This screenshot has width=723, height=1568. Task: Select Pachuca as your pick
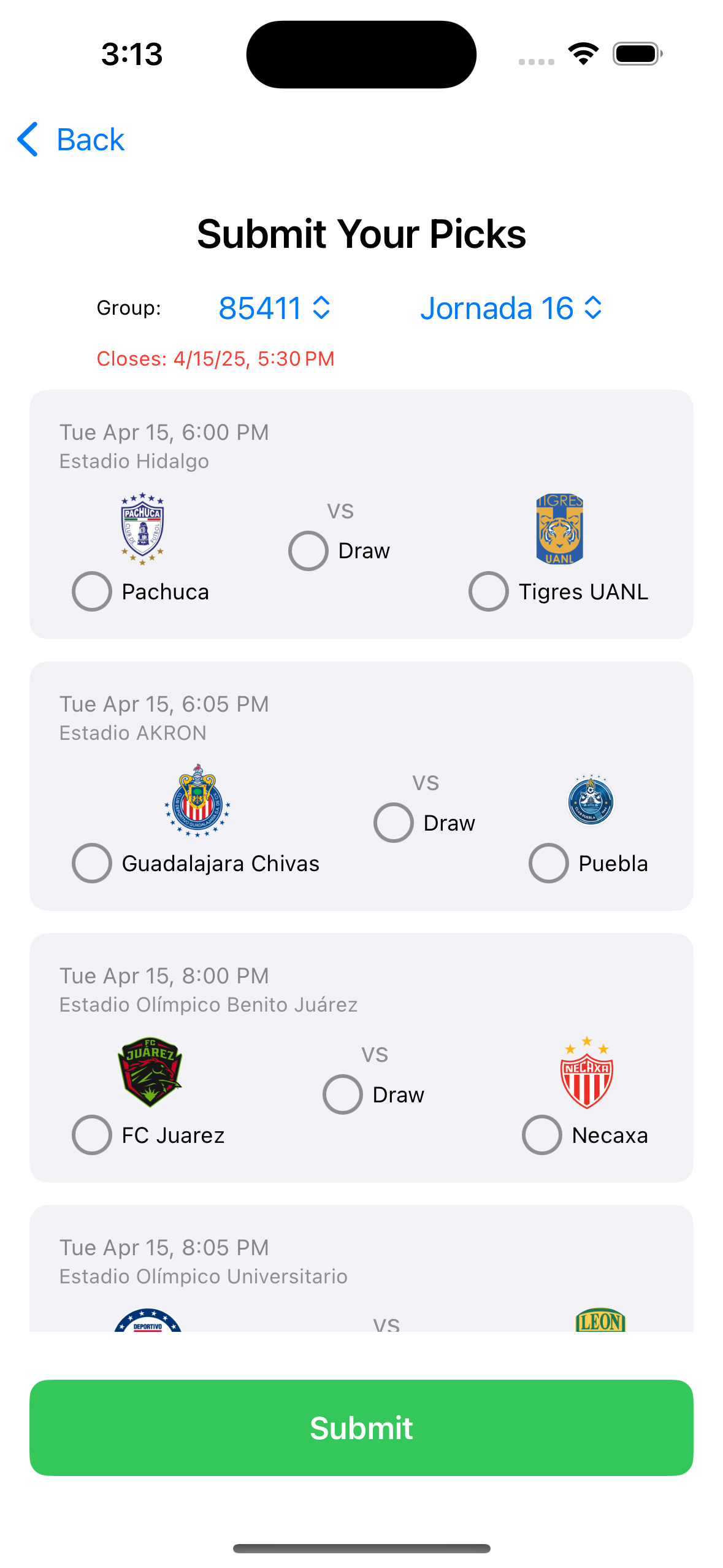pyautogui.click(x=91, y=591)
